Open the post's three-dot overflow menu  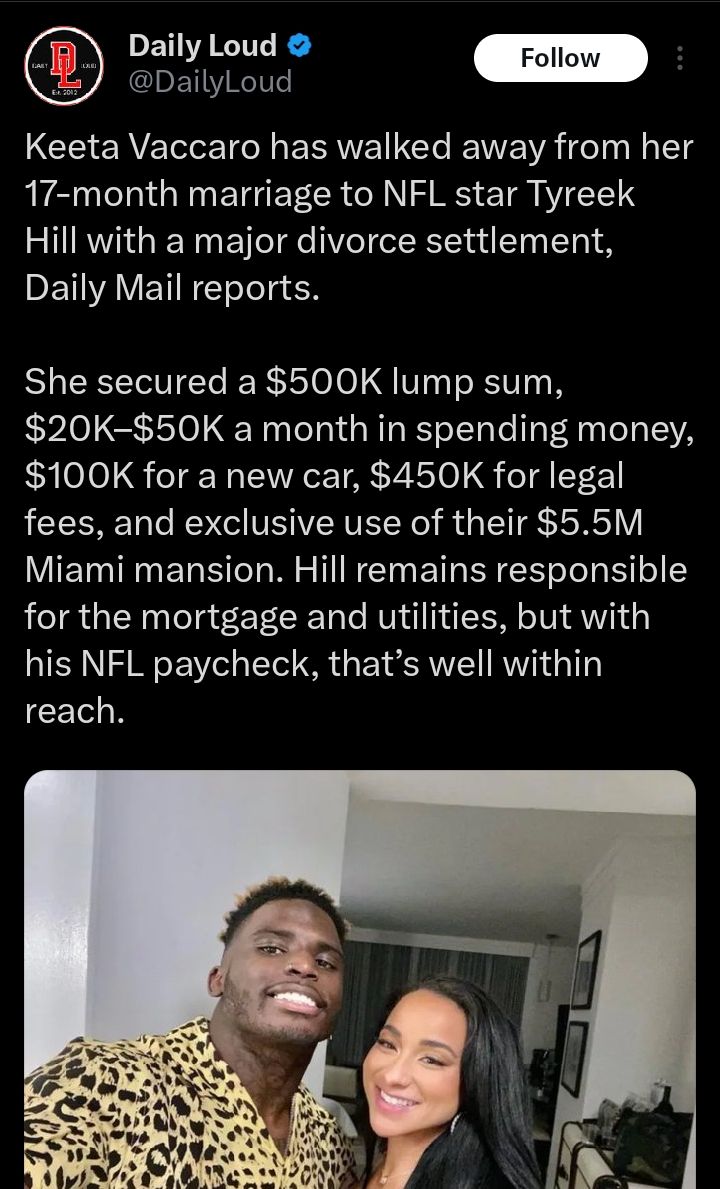[680, 59]
